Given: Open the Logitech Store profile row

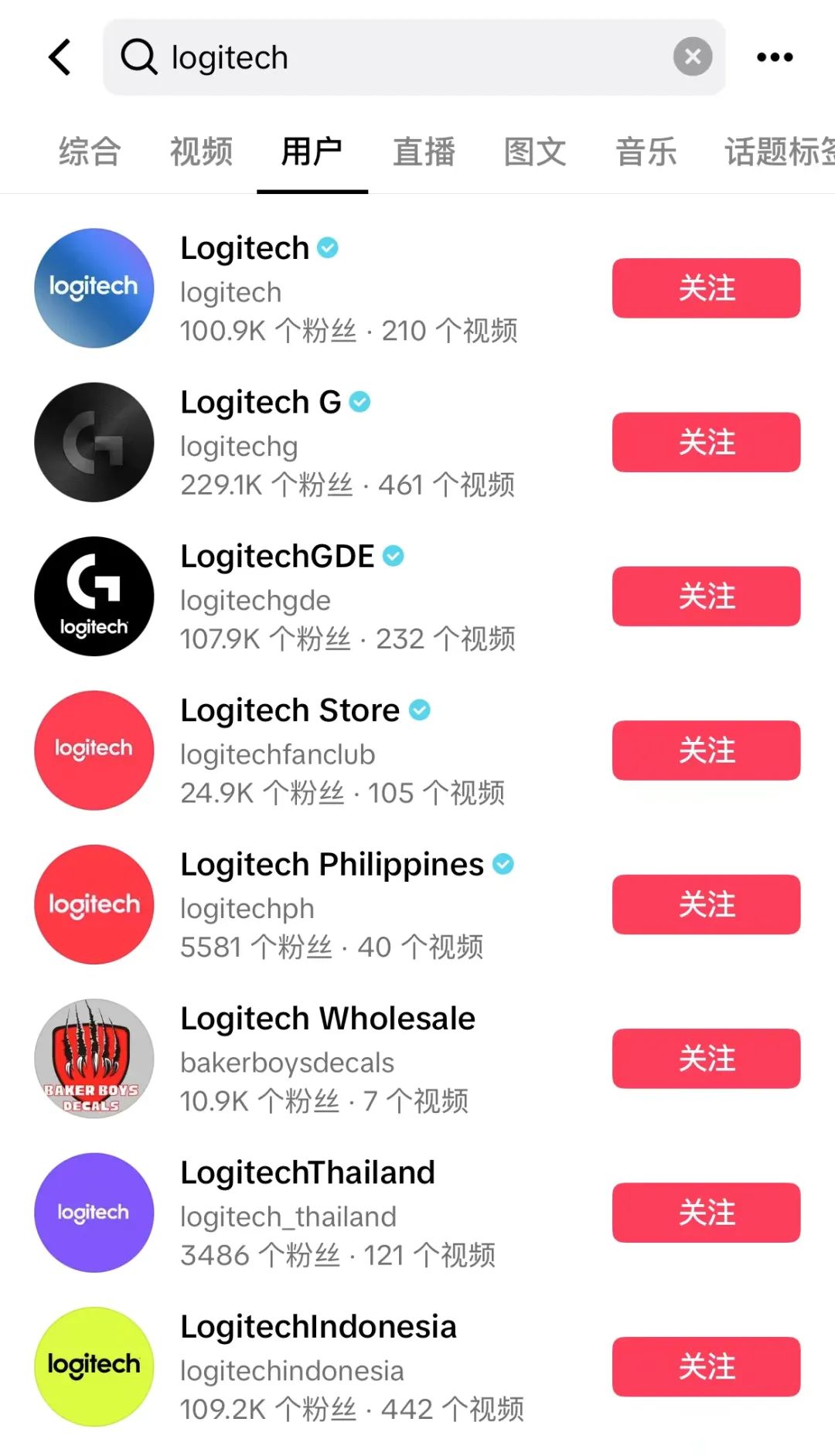Looking at the screenshot, I should click(x=290, y=711).
